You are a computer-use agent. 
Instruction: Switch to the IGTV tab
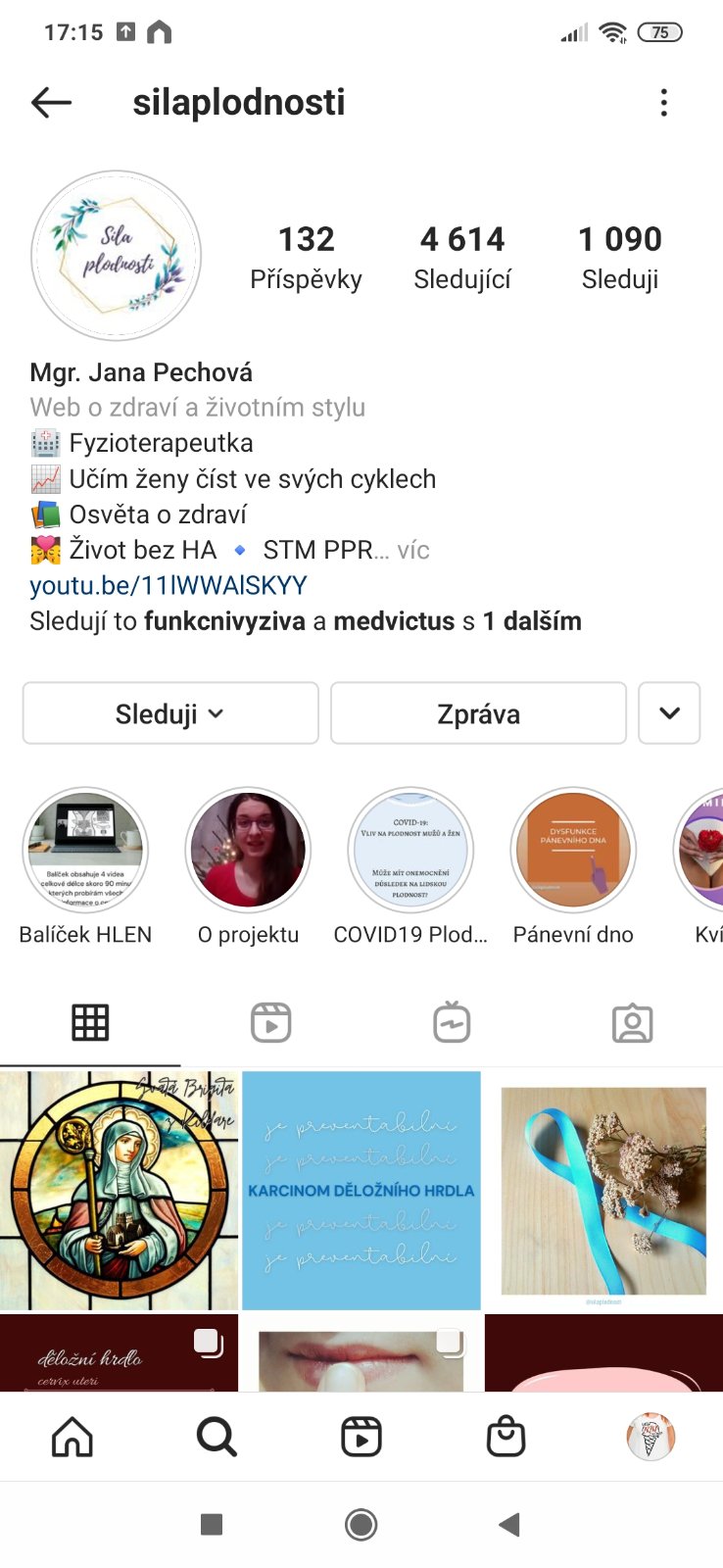[x=452, y=1022]
